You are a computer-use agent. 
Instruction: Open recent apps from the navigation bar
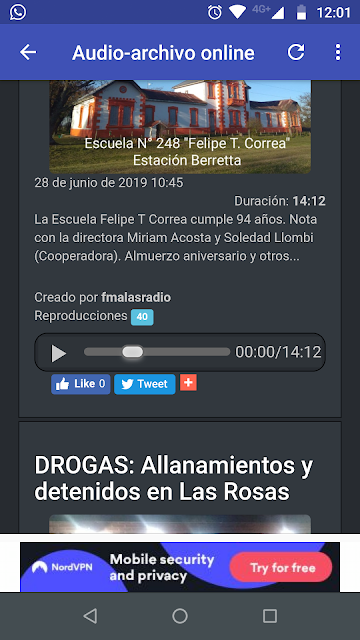(x=270, y=616)
